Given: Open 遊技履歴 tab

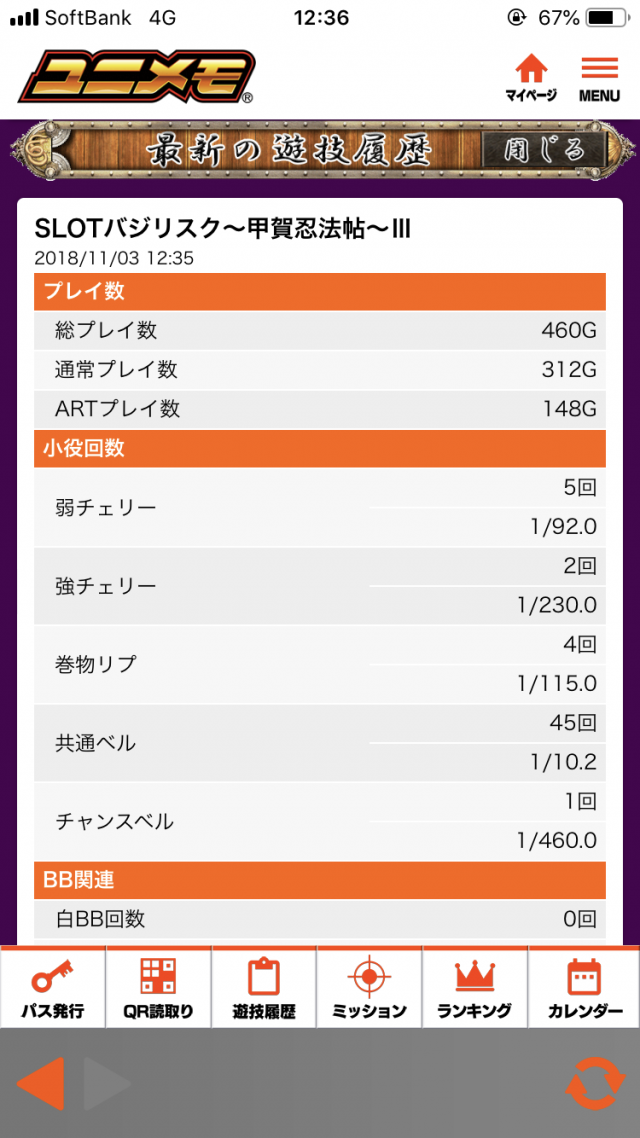Looking at the screenshot, I should coord(264,989).
